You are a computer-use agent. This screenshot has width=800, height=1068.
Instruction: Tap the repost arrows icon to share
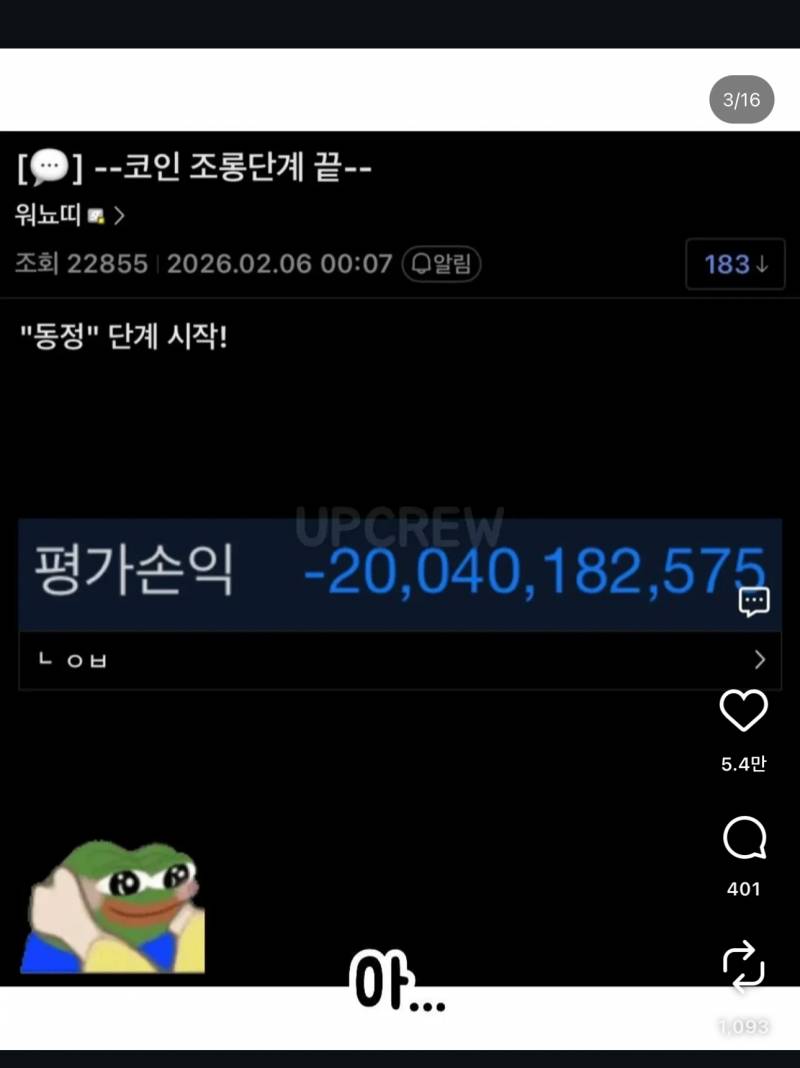(x=742, y=967)
